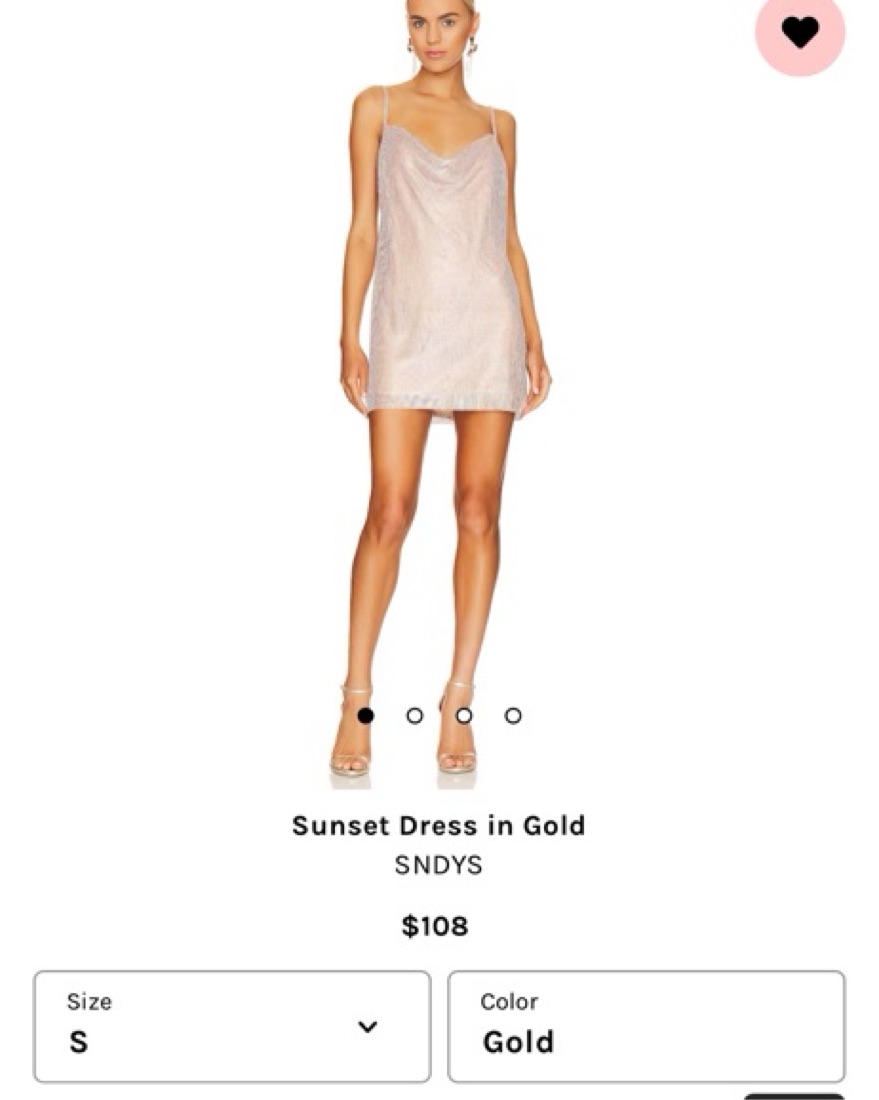This screenshot has width=879, height=1100.
Task: Tap the heart icon to favorite this dress
Action: coord(799,32)
